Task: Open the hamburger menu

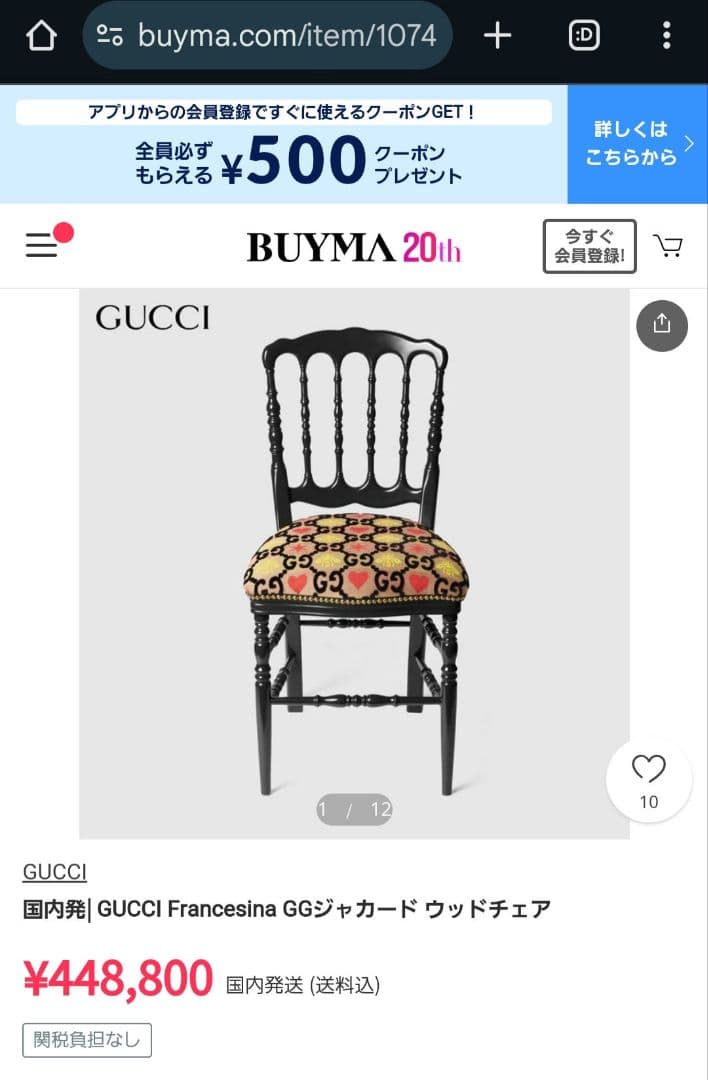Action: point(42,245)
